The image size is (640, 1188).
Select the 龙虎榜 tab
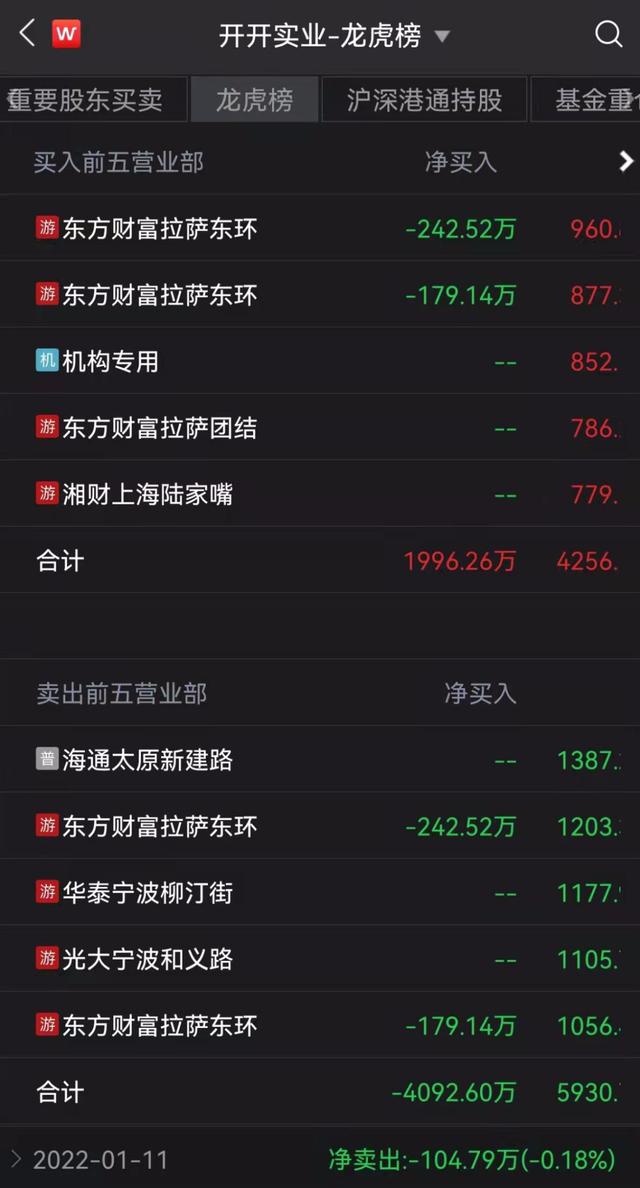click(254, 100)
